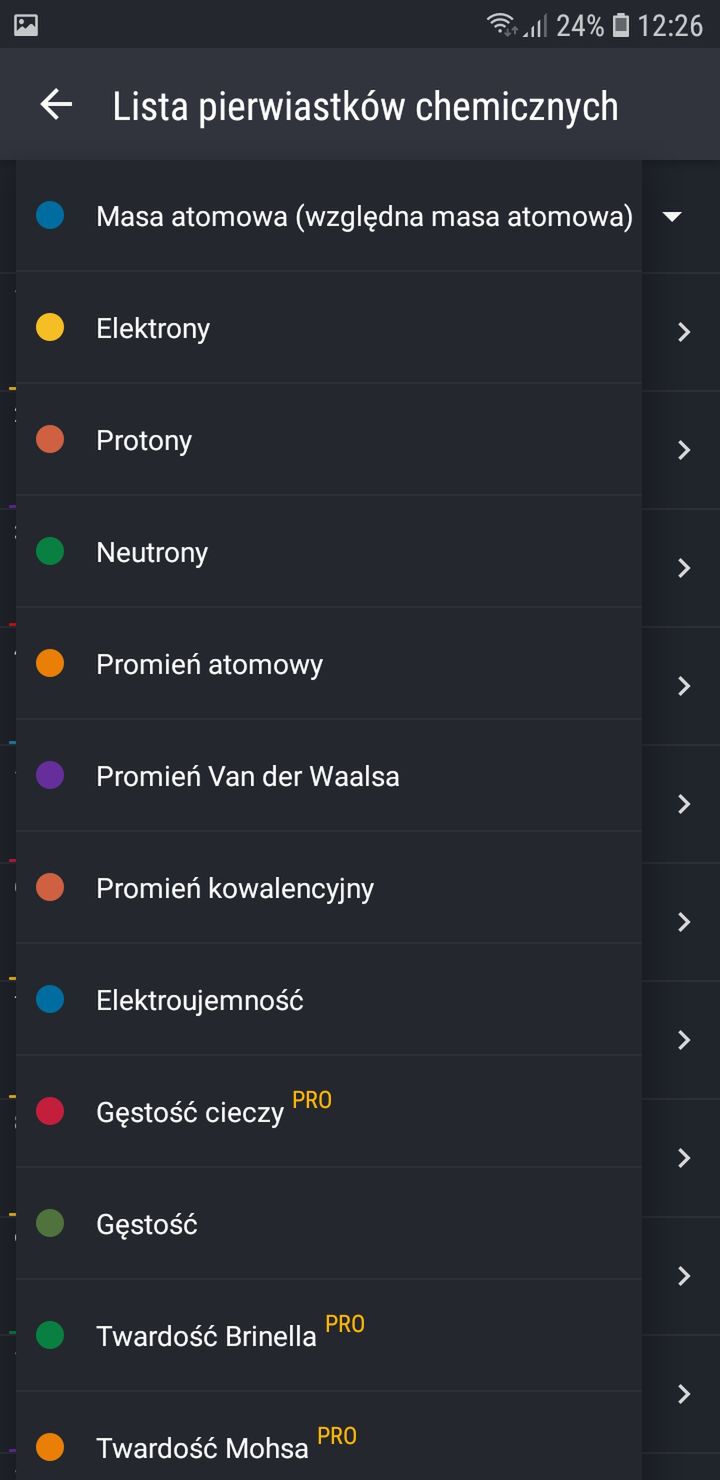Go back using the arrow icon
This screenshot has height=1480, width=720.
[56, 105]
